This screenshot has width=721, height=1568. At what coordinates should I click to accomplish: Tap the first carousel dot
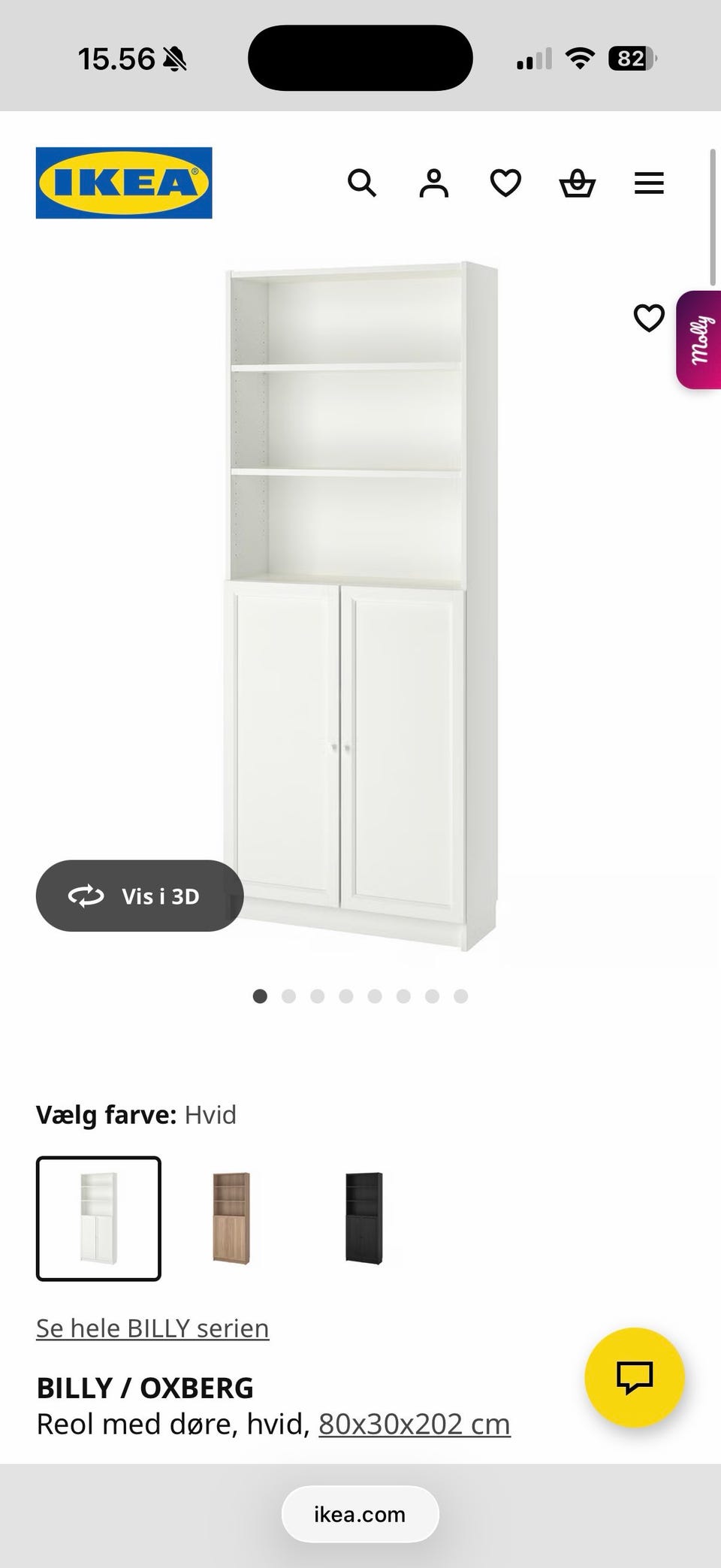coord(260,996)
